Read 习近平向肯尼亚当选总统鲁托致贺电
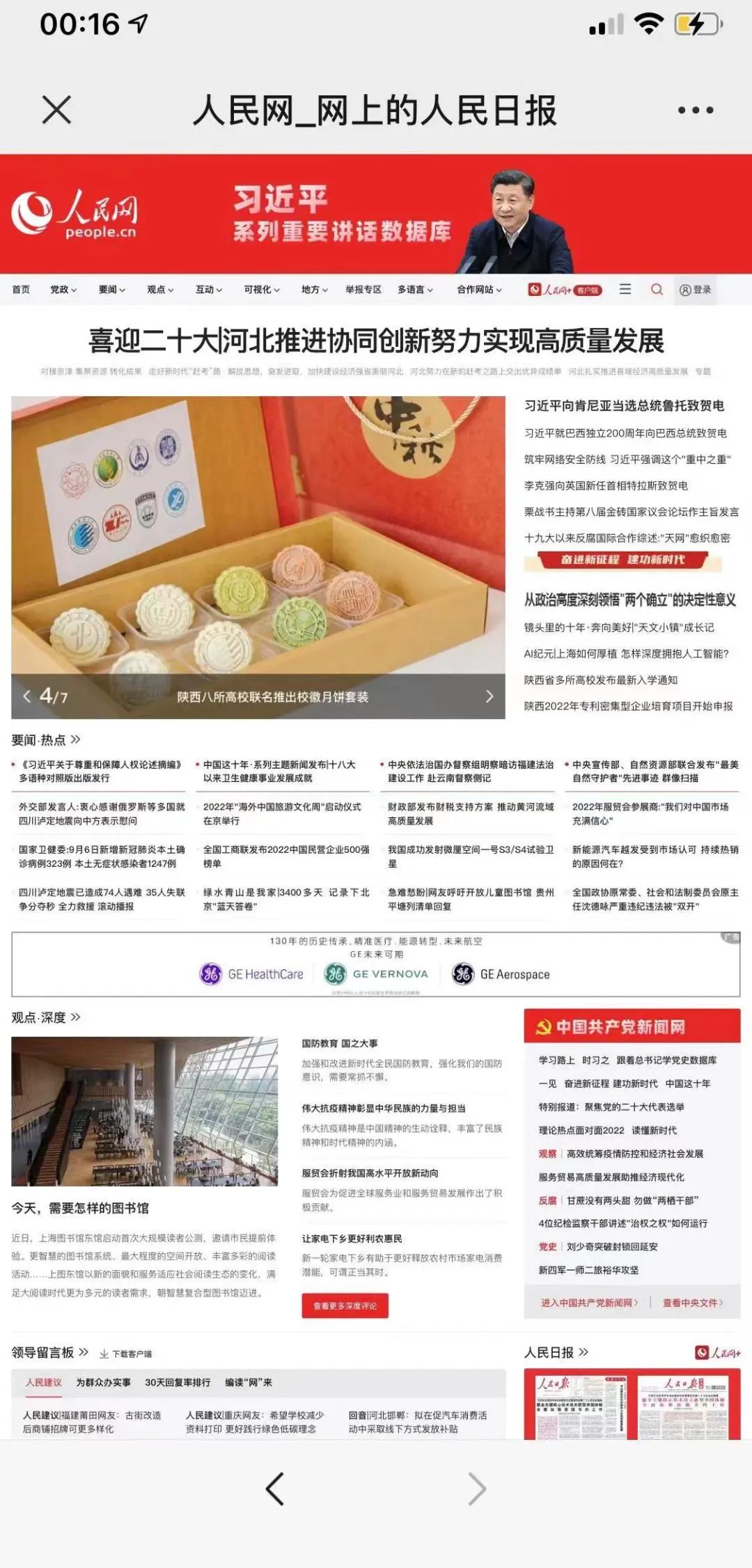 (624, 406)
